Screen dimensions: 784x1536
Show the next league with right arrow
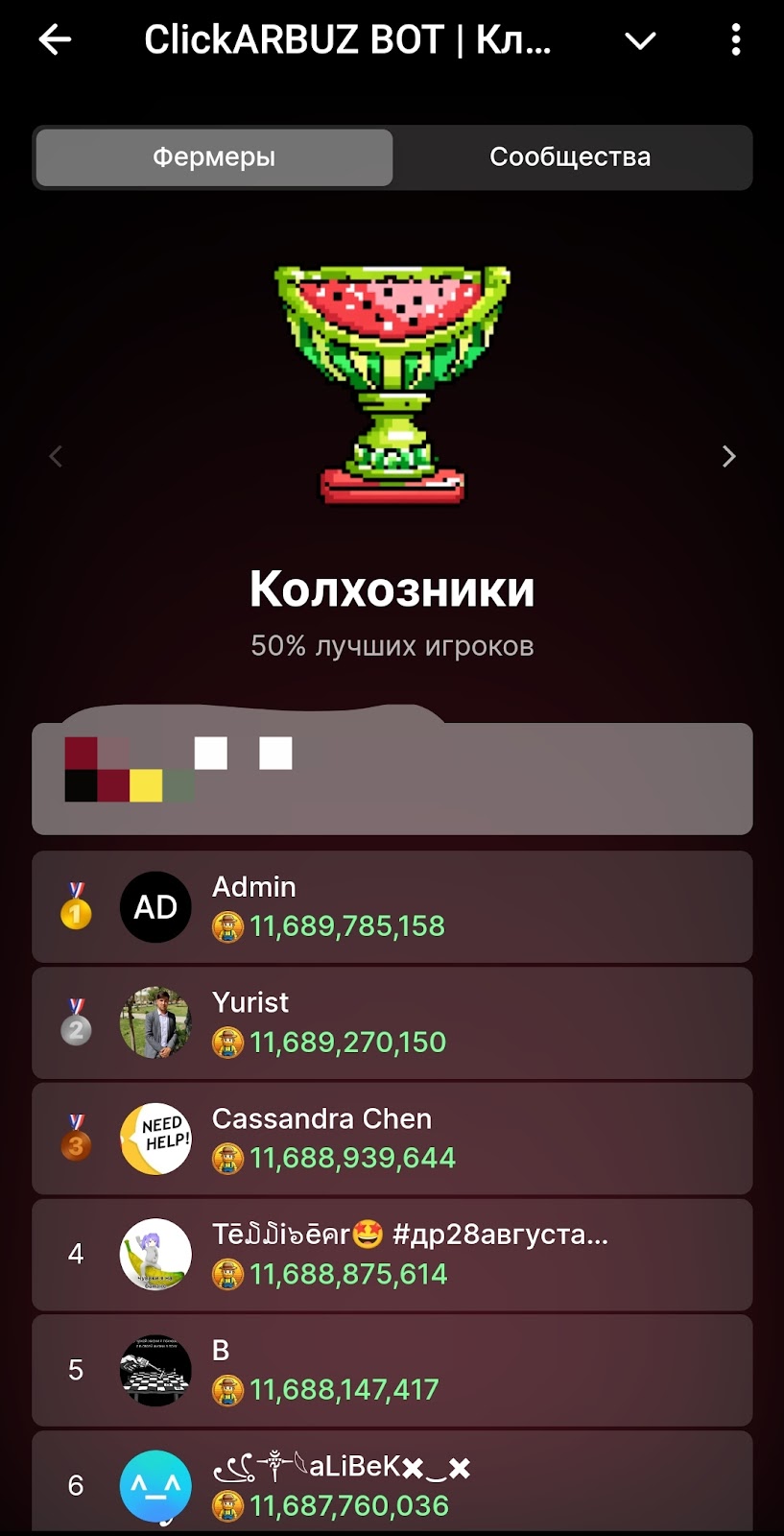[728, 456]
